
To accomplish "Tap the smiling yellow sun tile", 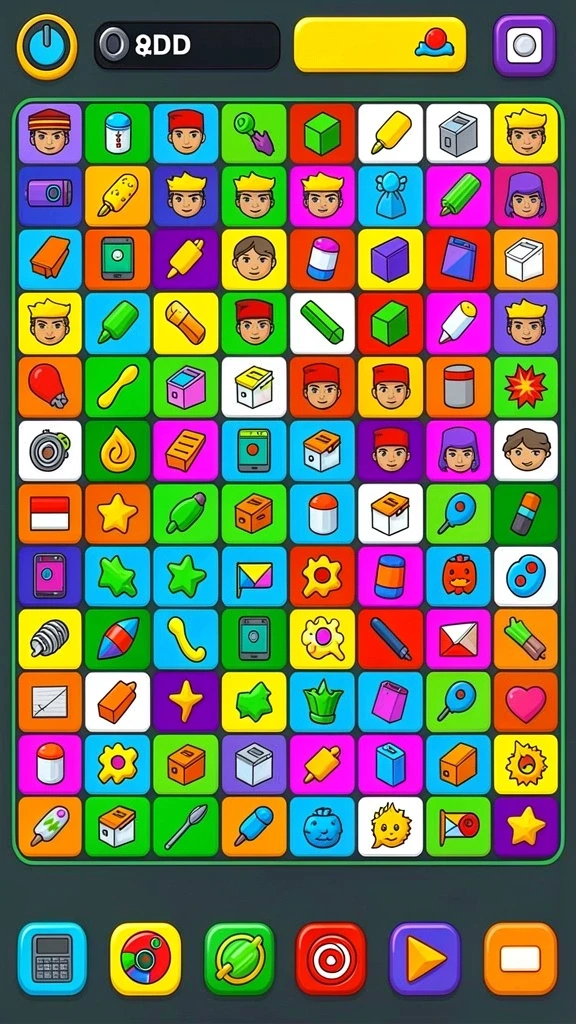I will pyautogui.click(x=390, y=826).
